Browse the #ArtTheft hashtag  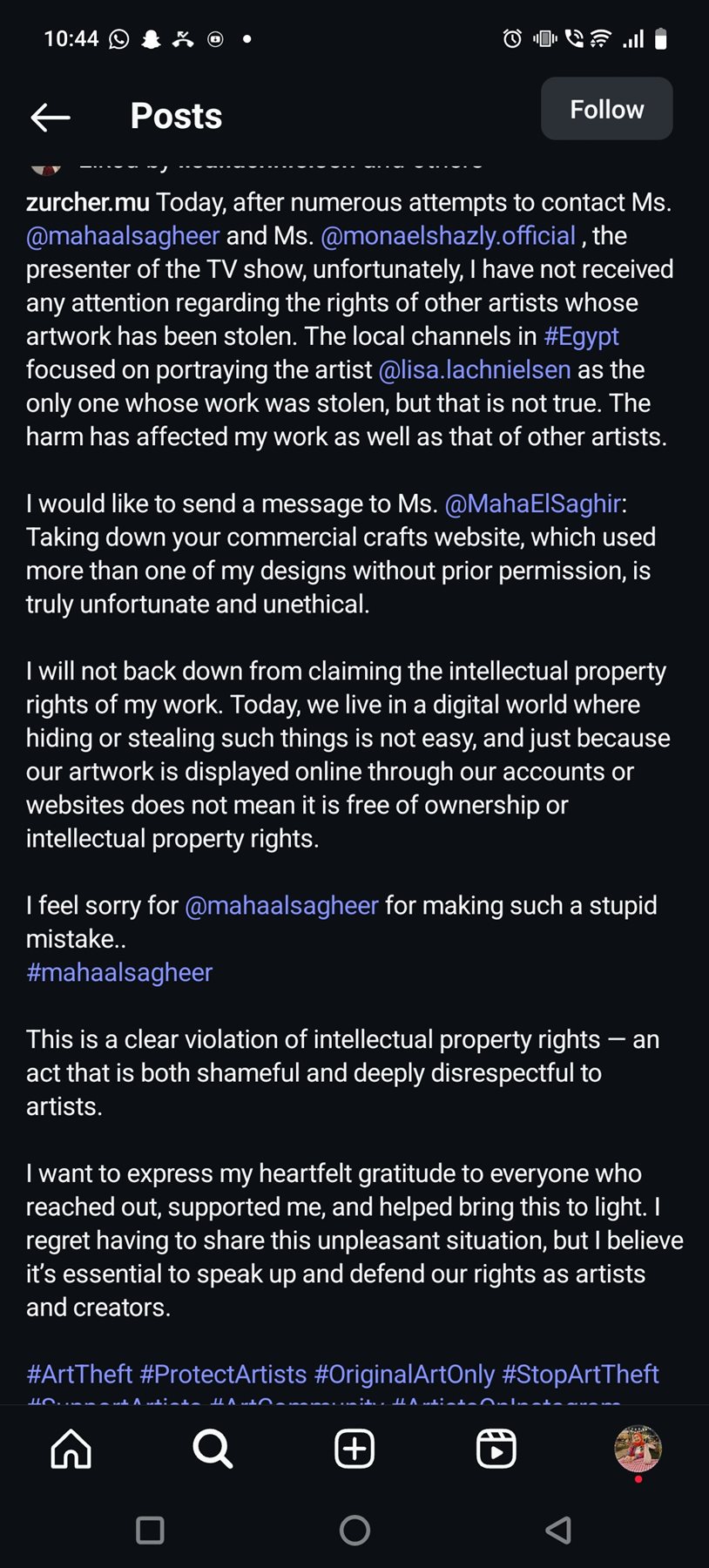[x=79, y=1374]
